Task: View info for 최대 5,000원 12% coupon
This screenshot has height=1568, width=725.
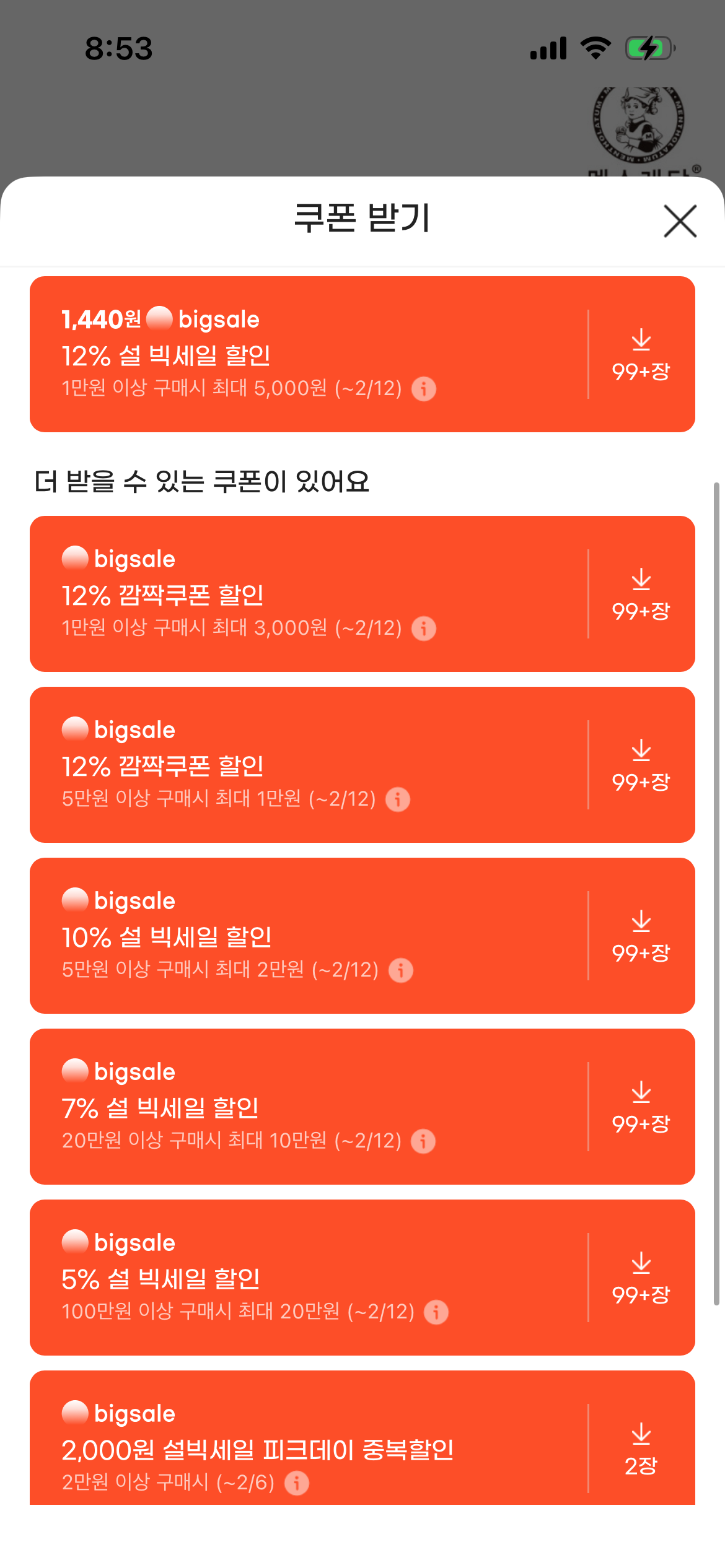Action: (x=424, y=389)
